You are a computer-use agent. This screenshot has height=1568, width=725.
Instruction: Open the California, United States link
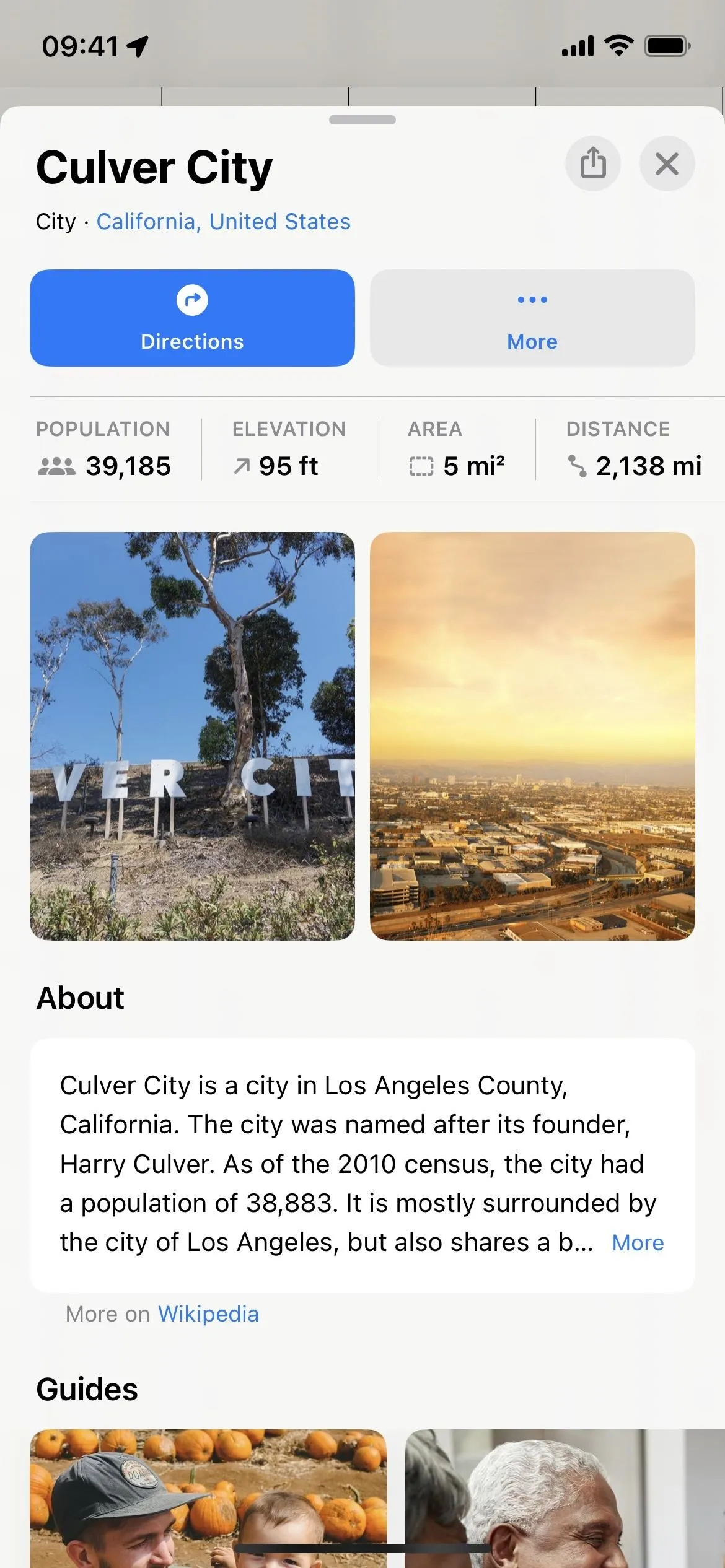click(223, 222)
